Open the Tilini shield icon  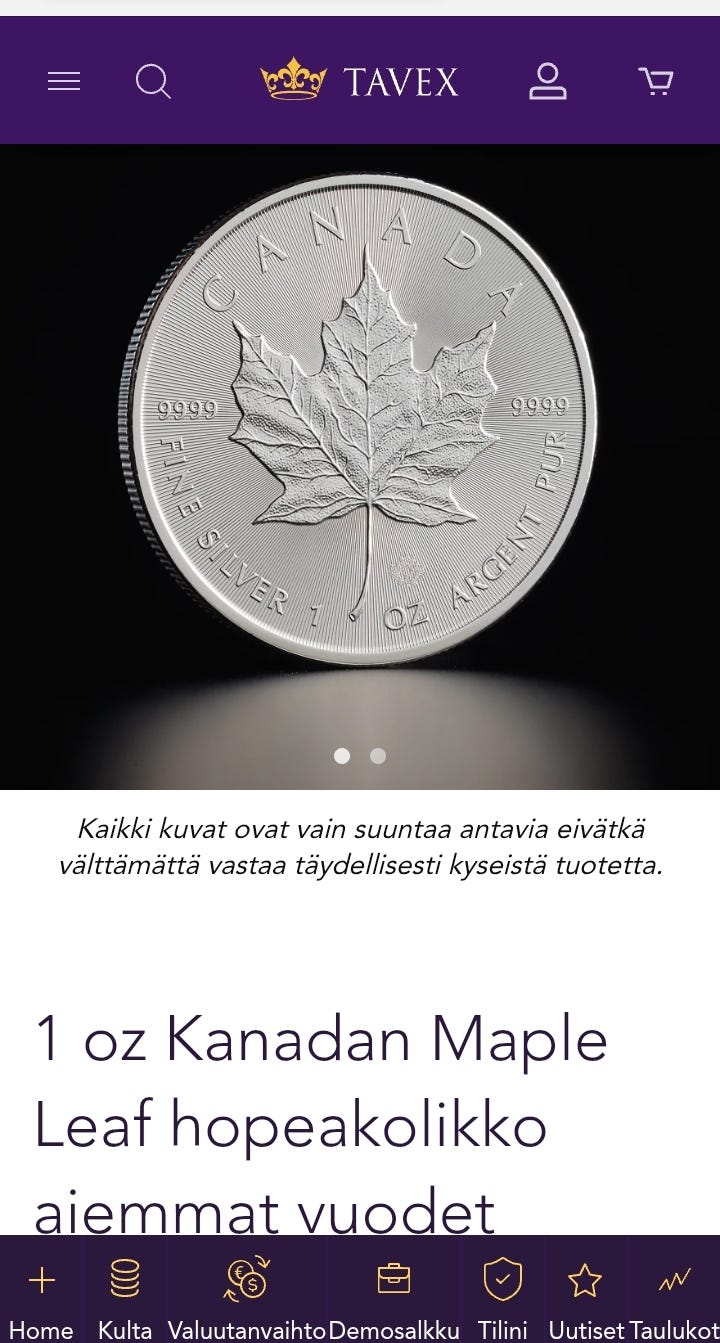click(x=503, y=1278)
